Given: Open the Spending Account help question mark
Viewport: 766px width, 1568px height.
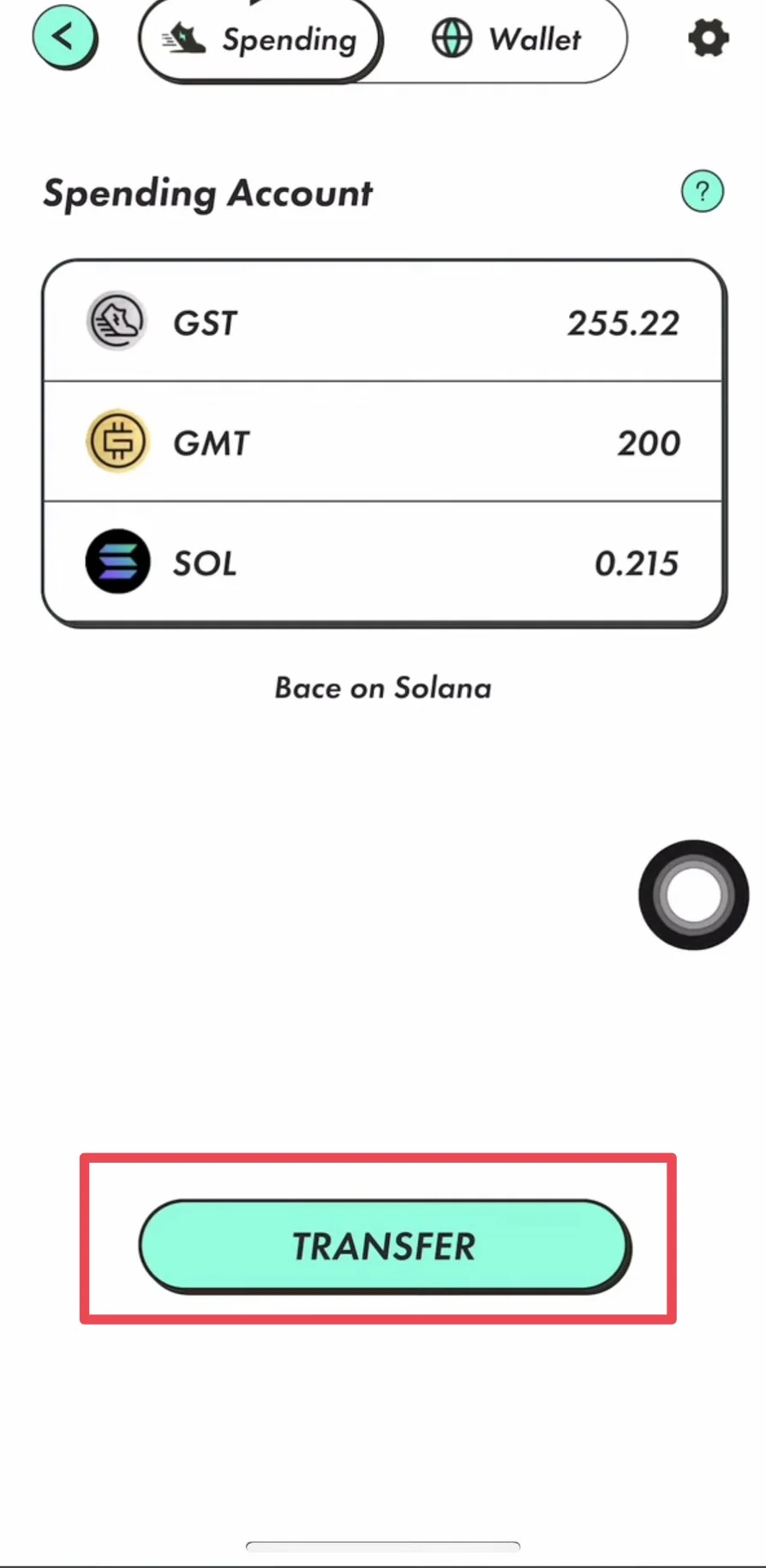Looking at the screenshot, I should coord(702,191).
